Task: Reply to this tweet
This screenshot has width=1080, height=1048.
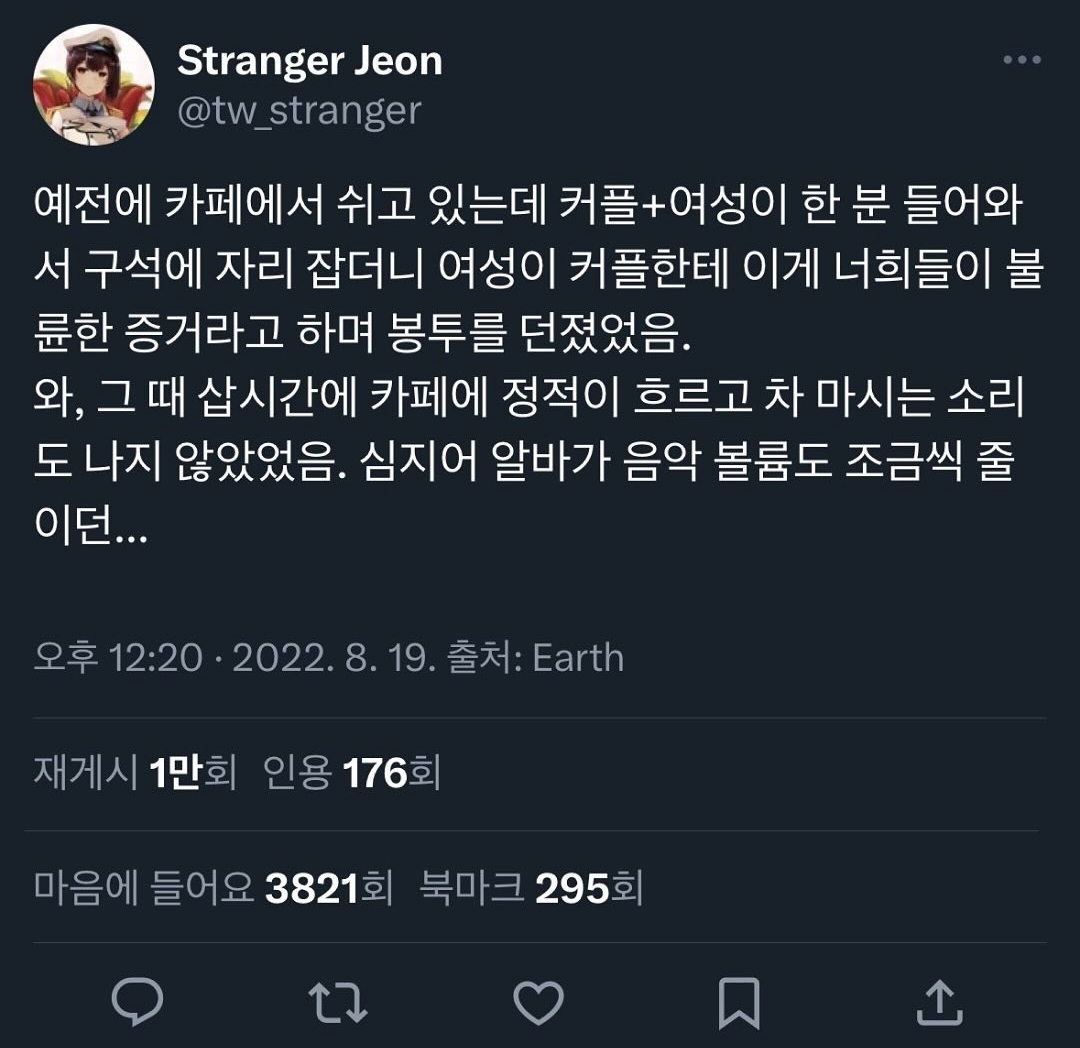Action: click(x=137, y=1002)
